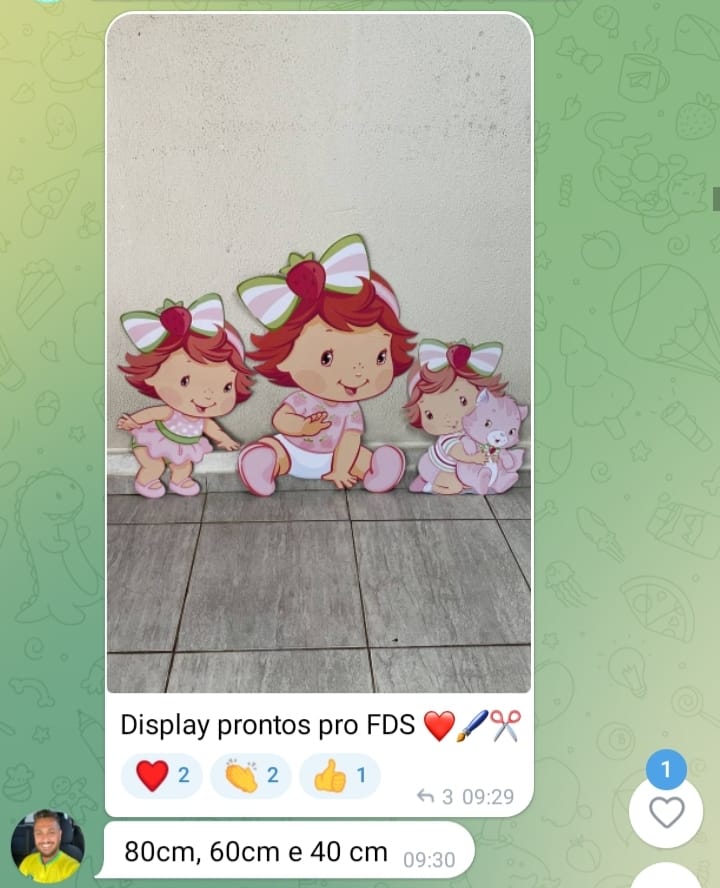
Task: Tap the thumbs up reaction chip
Action: (338, 775)
